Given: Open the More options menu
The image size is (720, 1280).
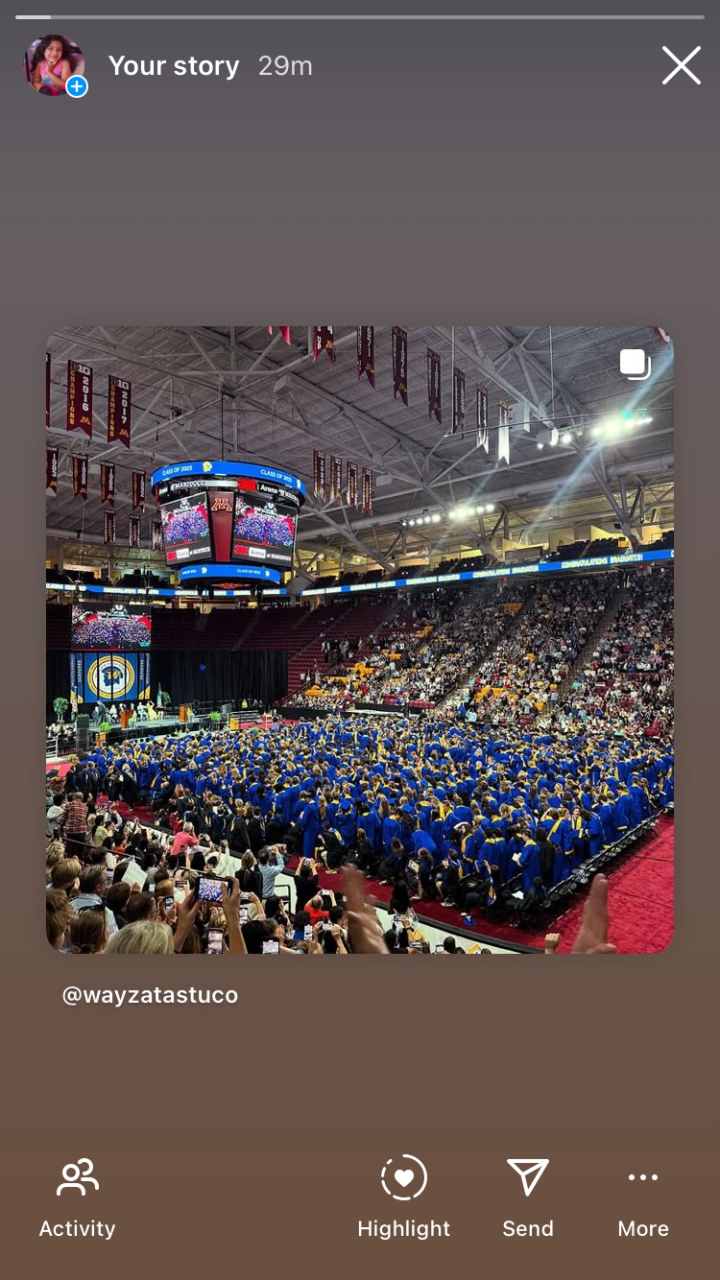Looking at the screenshot, I should click(x=643, y=1197).
